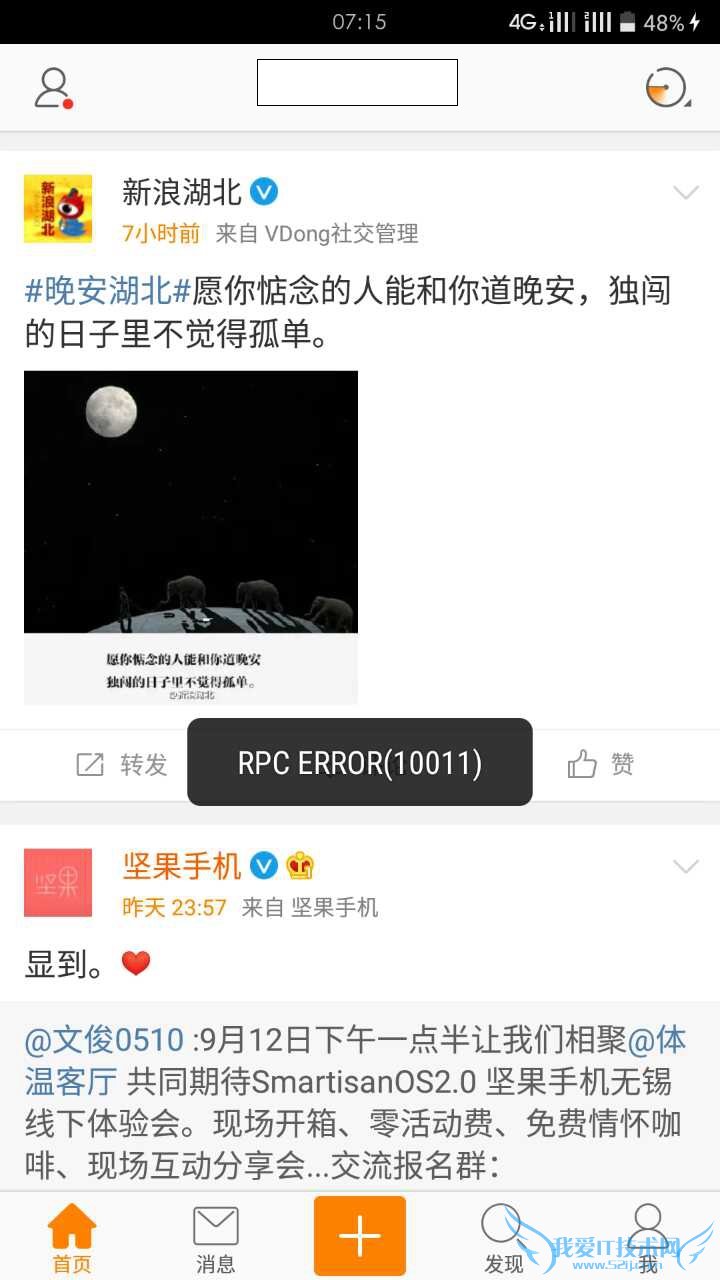Open 新浪湖北 profile avatar
The width and height of the screenshot is (720, 1280).
[x=58, y=208]
